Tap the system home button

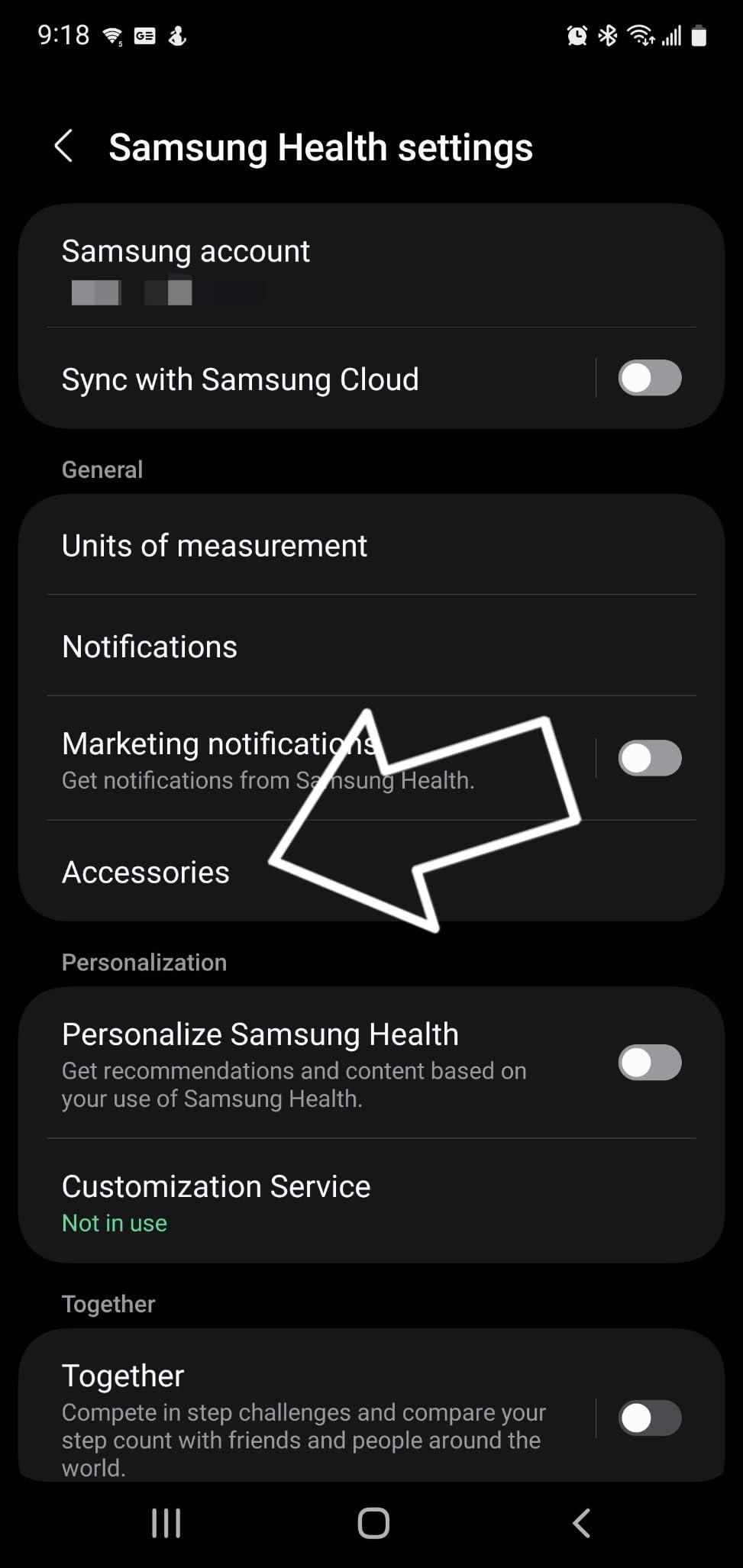(x=373, y=1524)
